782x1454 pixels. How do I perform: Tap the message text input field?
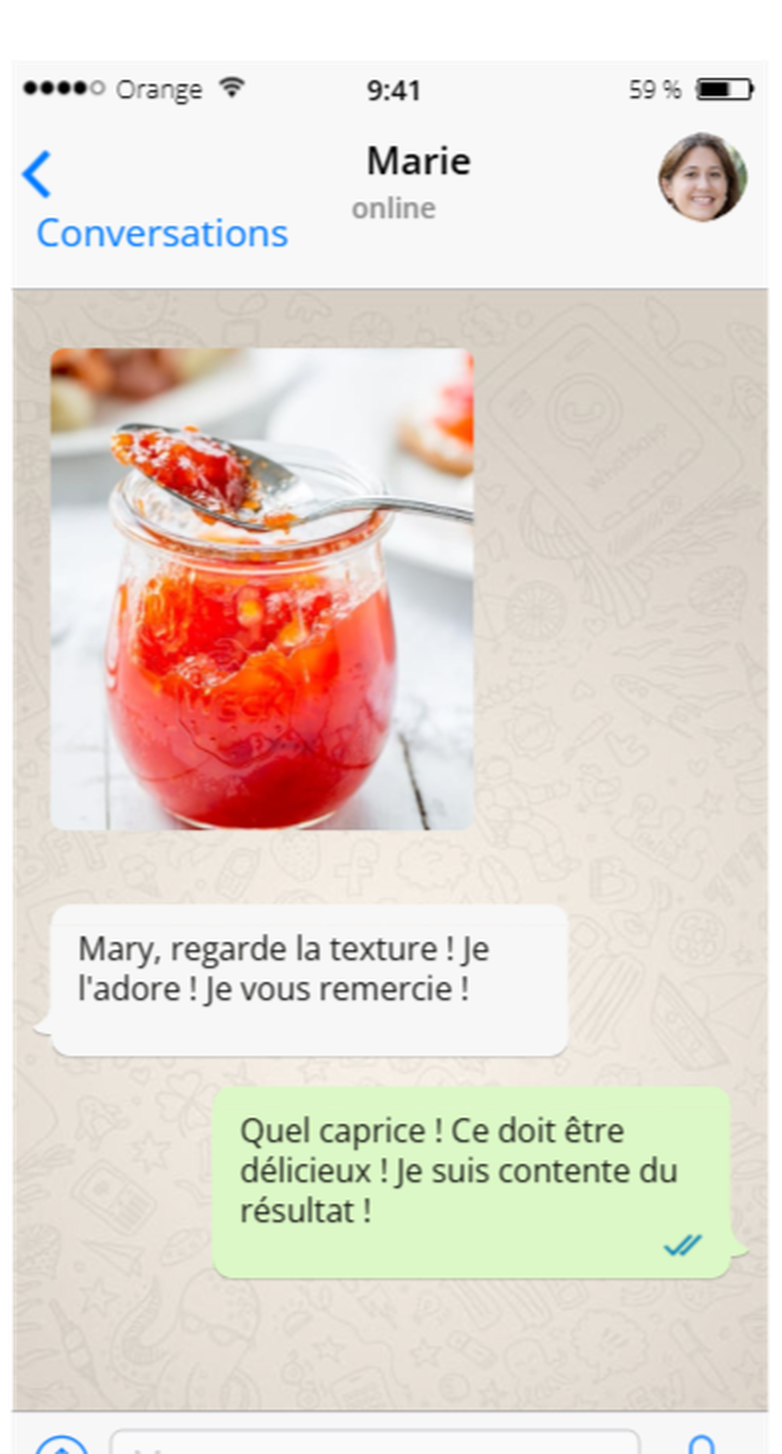pos(375,1442)
